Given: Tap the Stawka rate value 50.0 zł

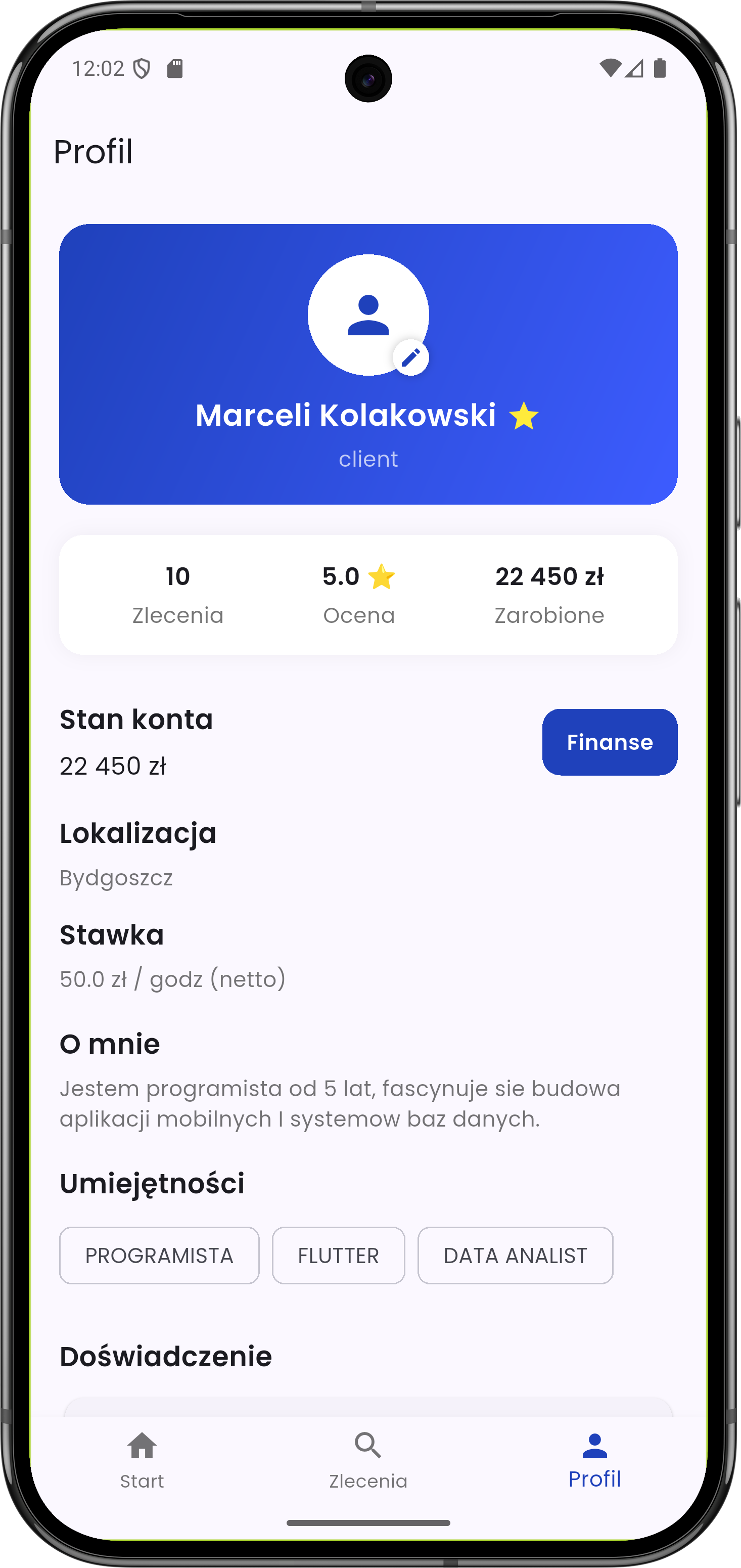Looking at the screenshot, I should coord(172,979).
